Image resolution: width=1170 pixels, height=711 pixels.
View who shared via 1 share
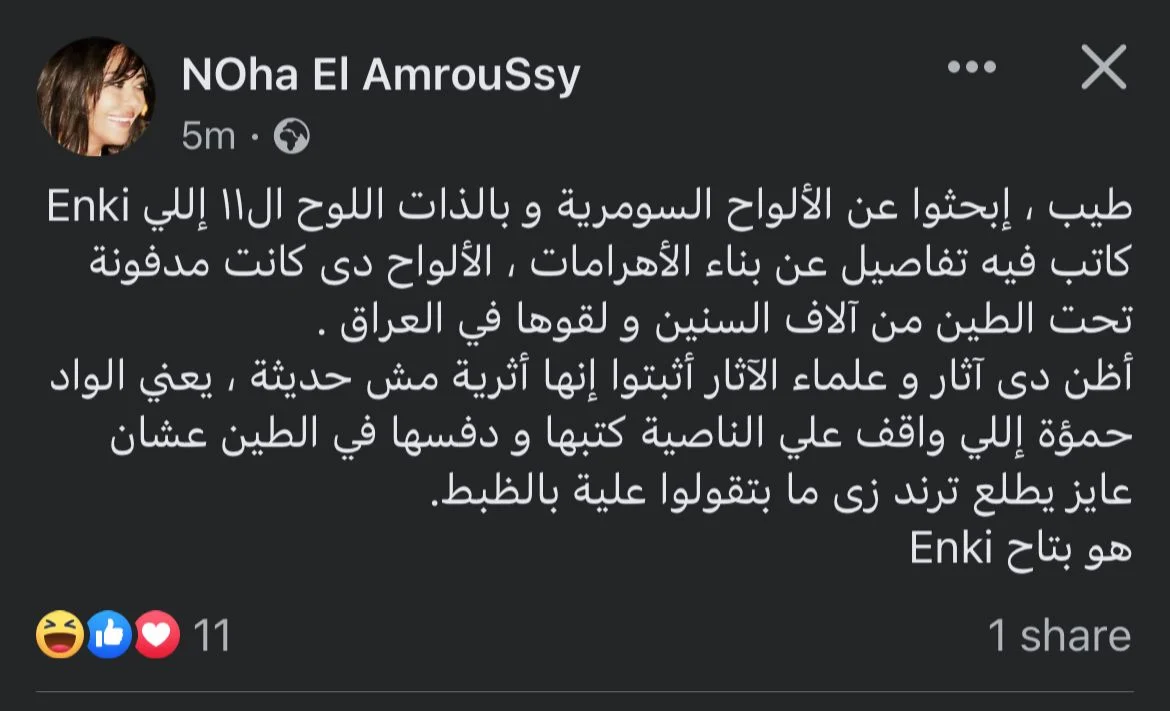point(1059,635)
